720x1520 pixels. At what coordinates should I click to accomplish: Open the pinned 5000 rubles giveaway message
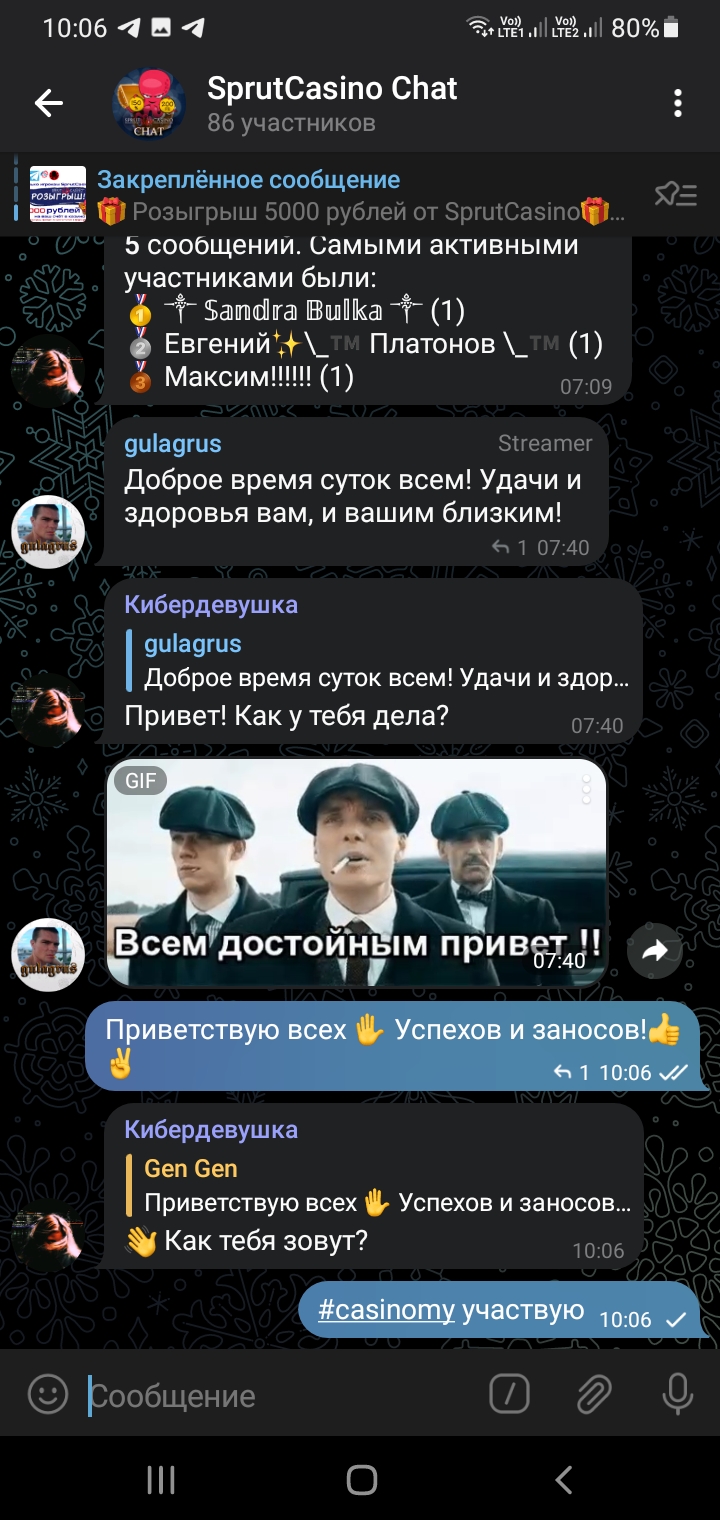(360, 195)
